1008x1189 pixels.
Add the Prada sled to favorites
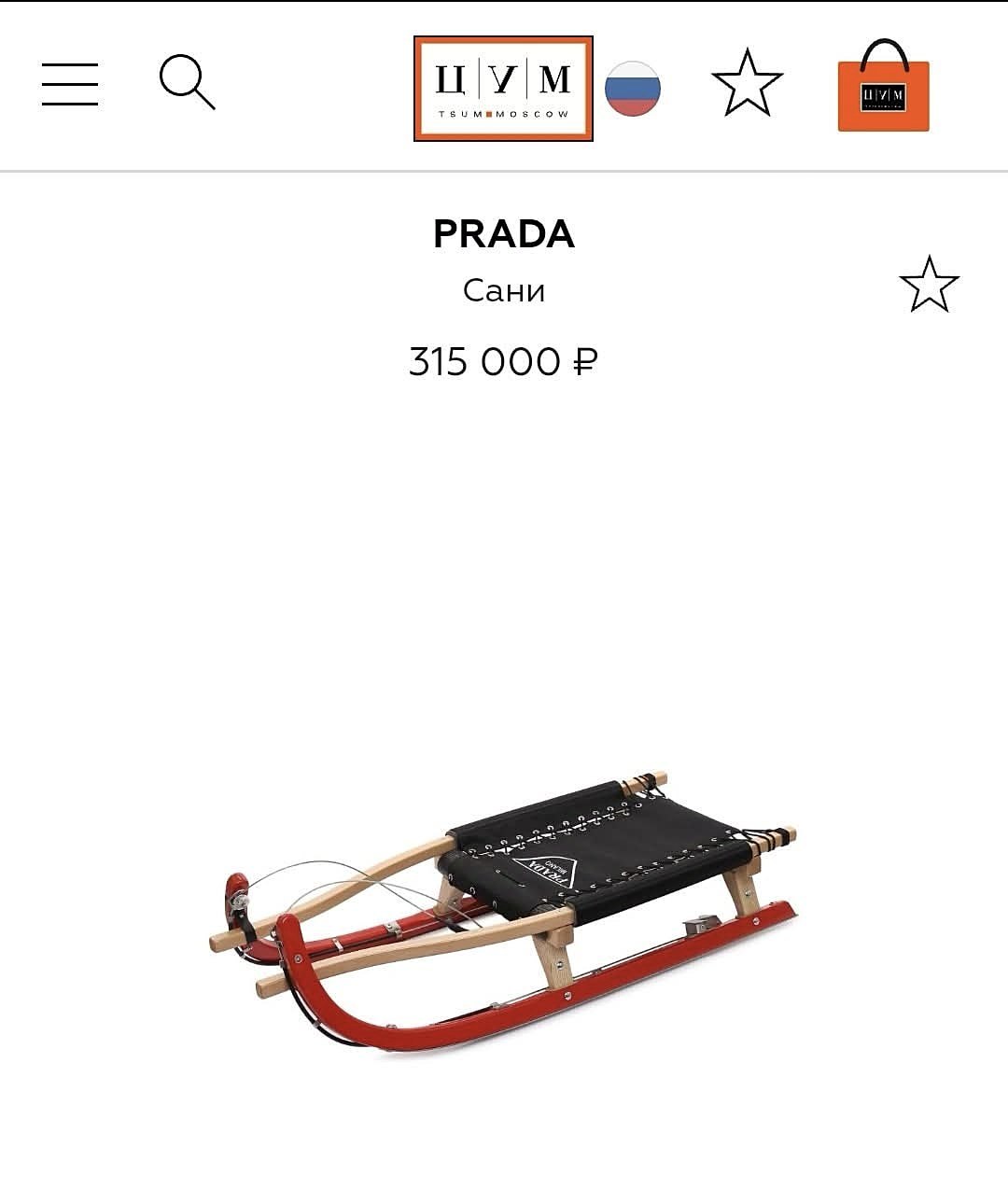929,285
